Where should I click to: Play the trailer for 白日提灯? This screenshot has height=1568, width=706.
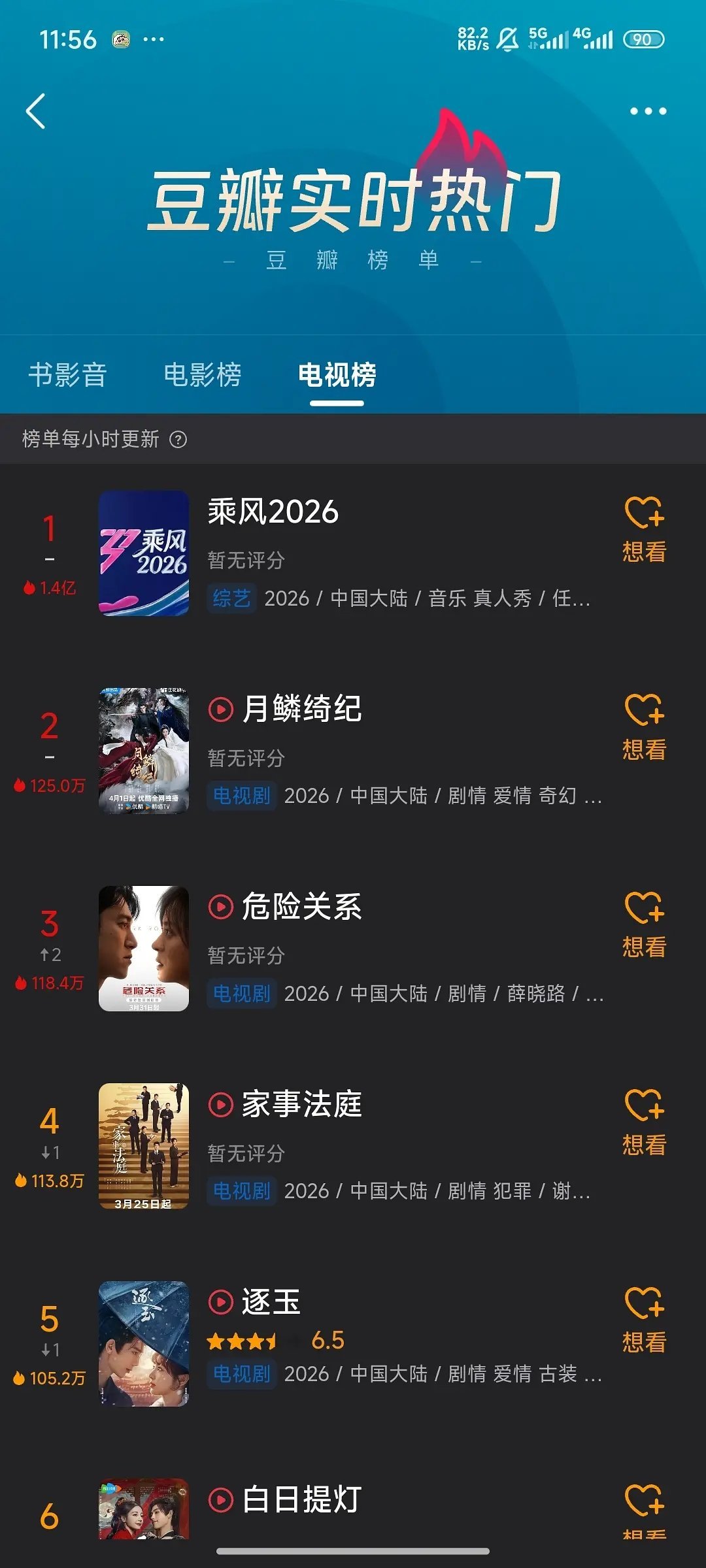point(222,1501)
